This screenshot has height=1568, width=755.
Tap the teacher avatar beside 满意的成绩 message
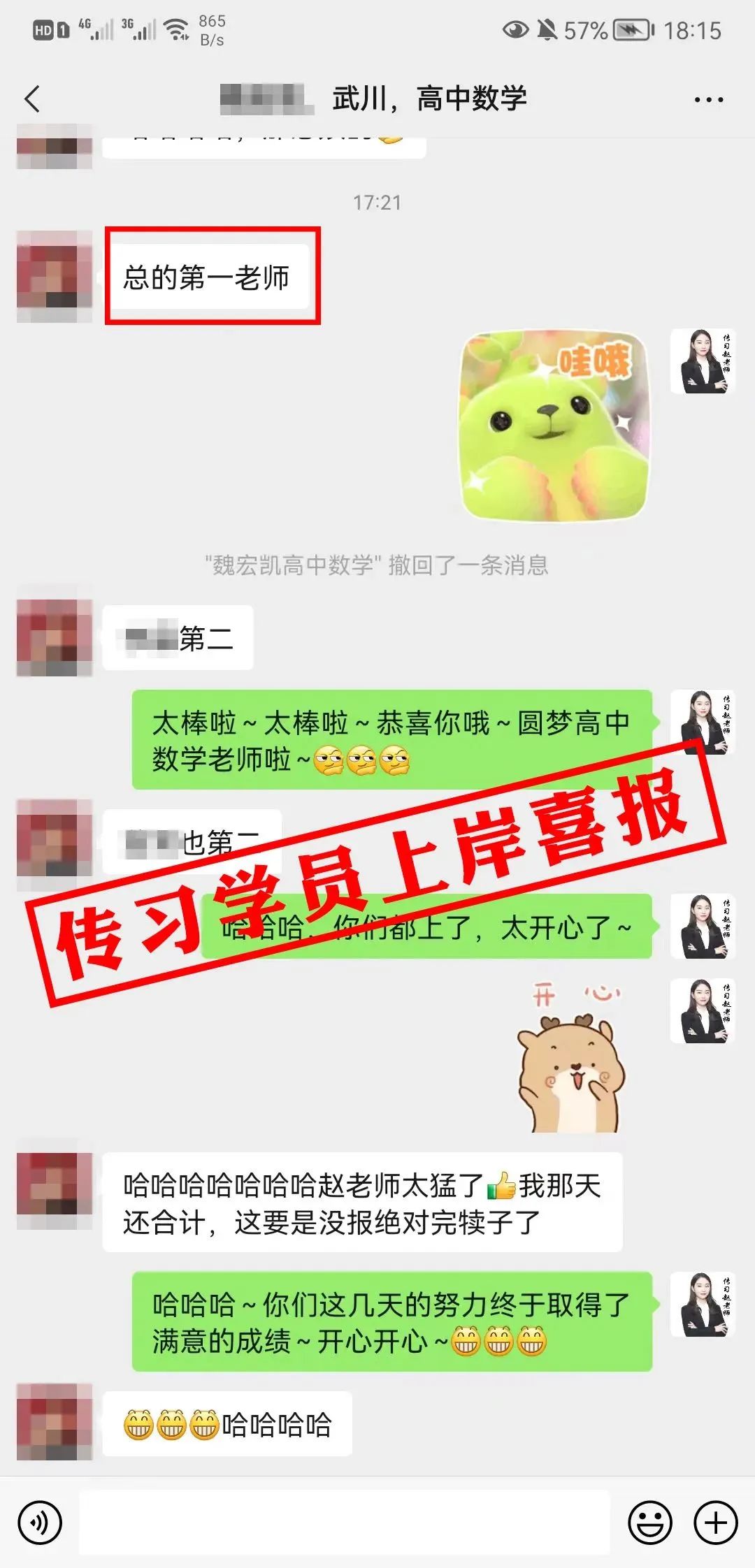pyautogui.click(x=703, y=1304)
